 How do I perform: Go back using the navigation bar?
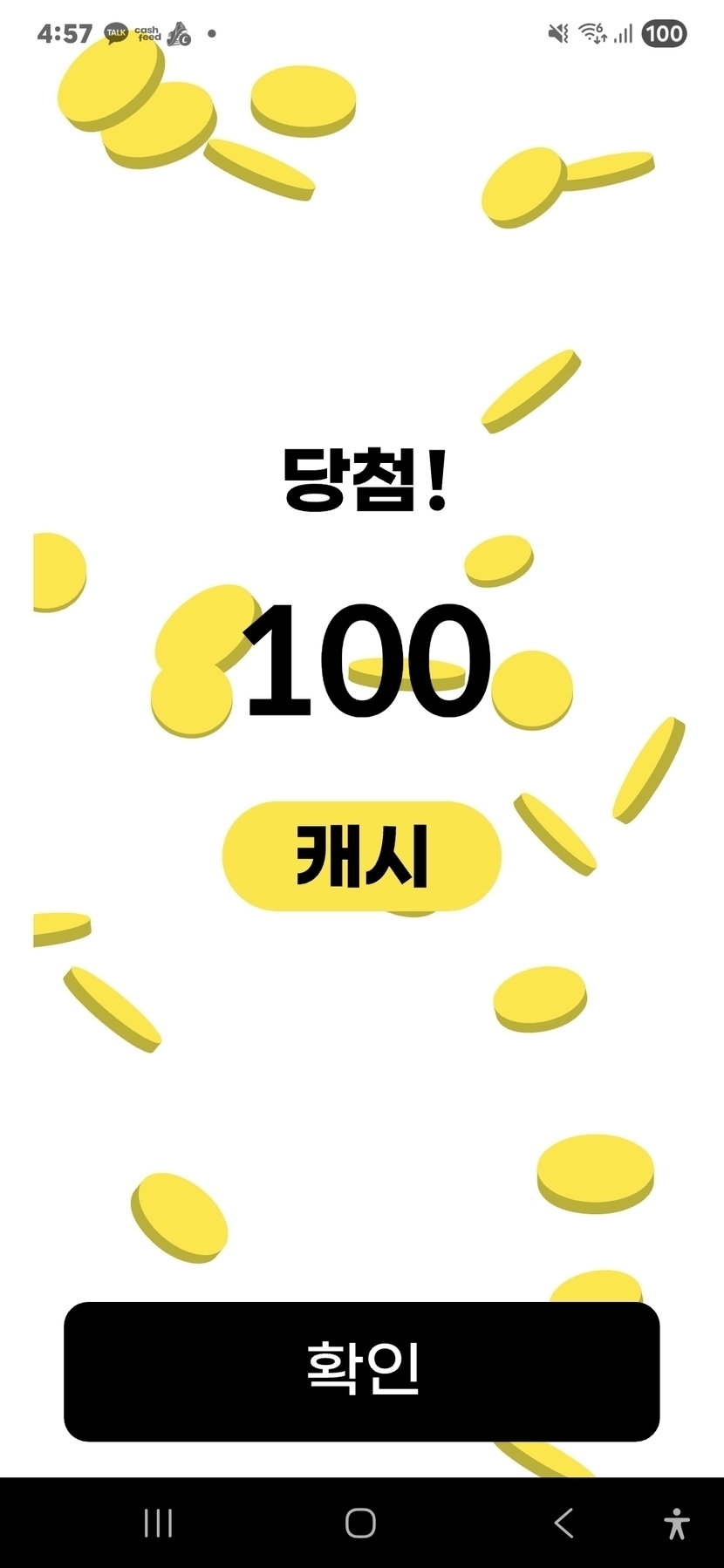[x=563, y=1523]
